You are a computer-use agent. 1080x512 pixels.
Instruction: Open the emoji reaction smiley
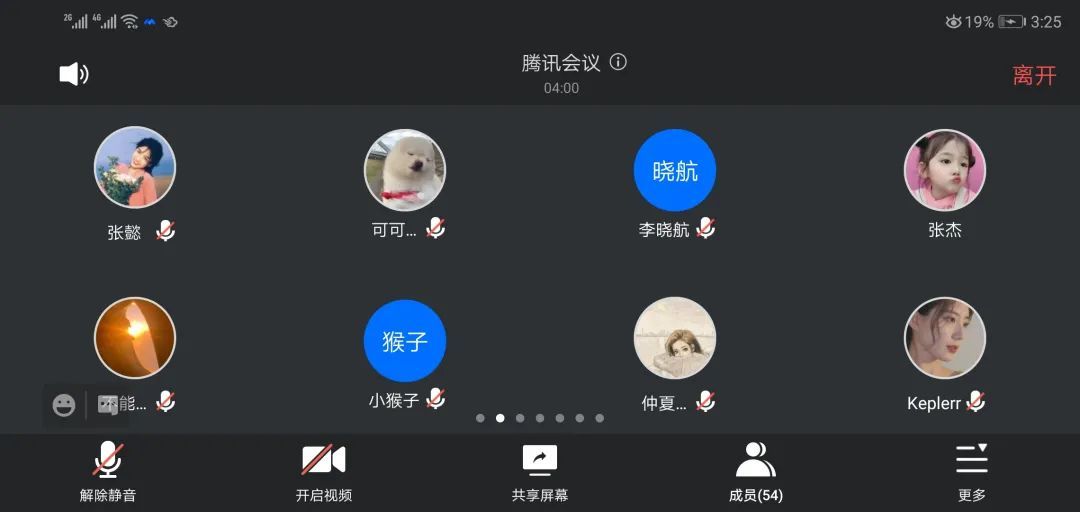click(x=64, y=405)
